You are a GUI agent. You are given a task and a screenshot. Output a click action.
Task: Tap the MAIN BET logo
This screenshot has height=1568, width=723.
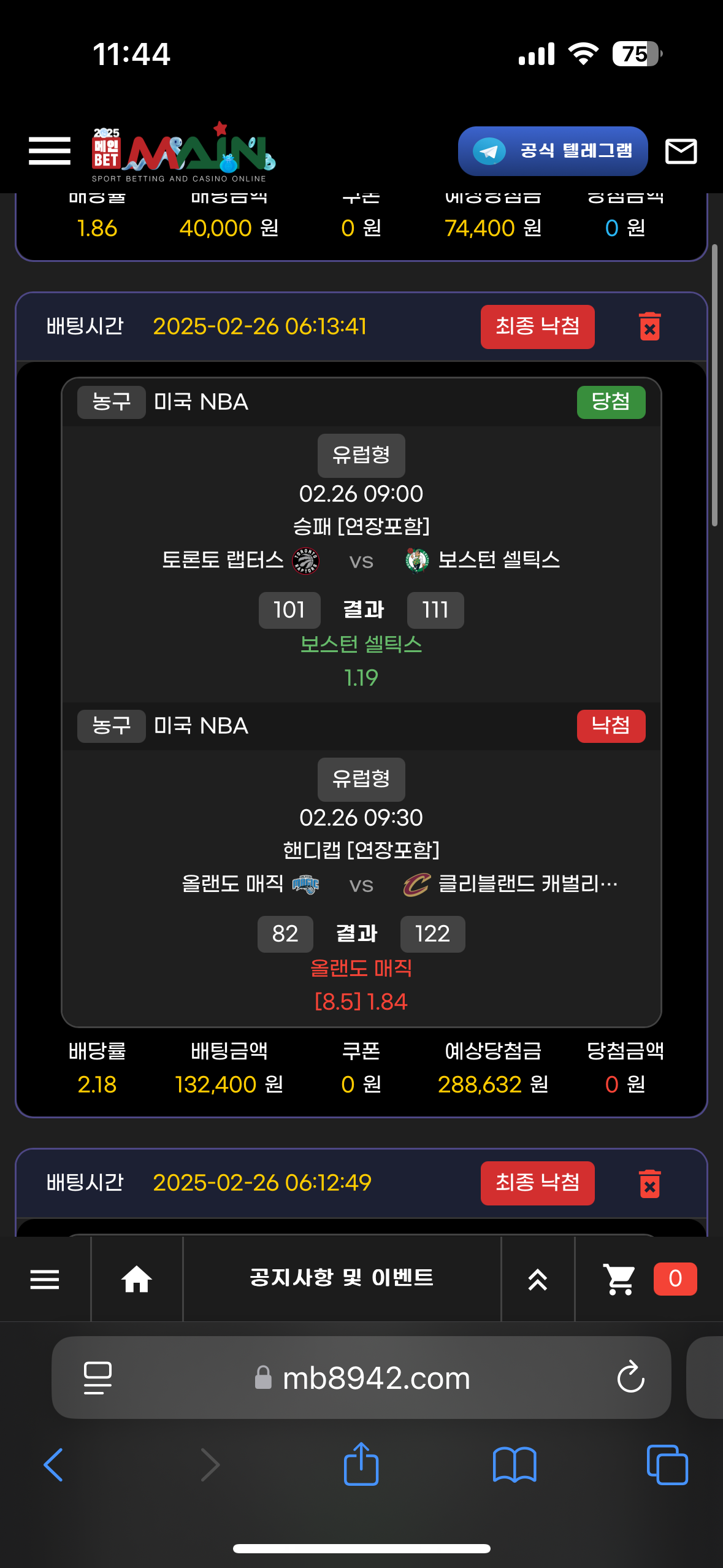pos(183,152)
